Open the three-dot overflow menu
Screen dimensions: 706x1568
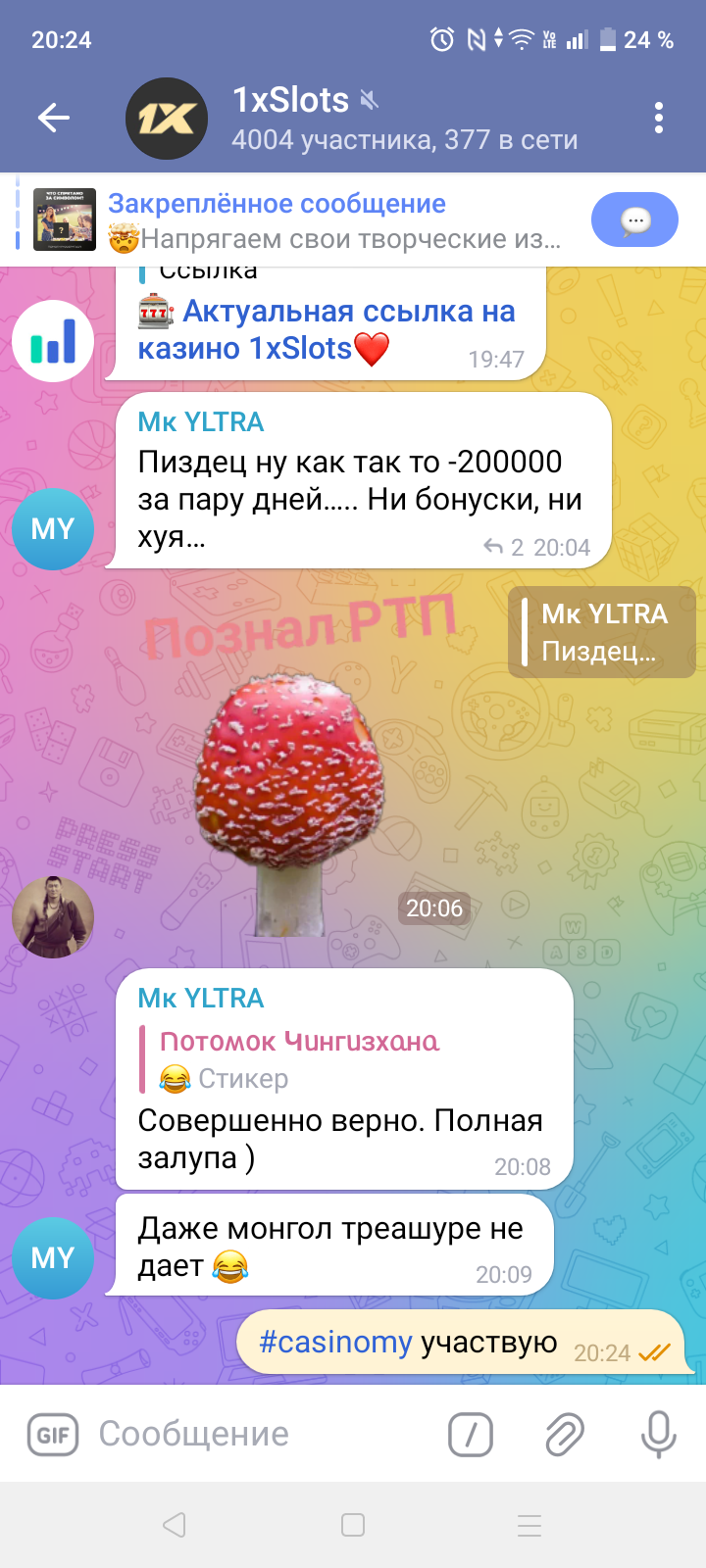659,119
